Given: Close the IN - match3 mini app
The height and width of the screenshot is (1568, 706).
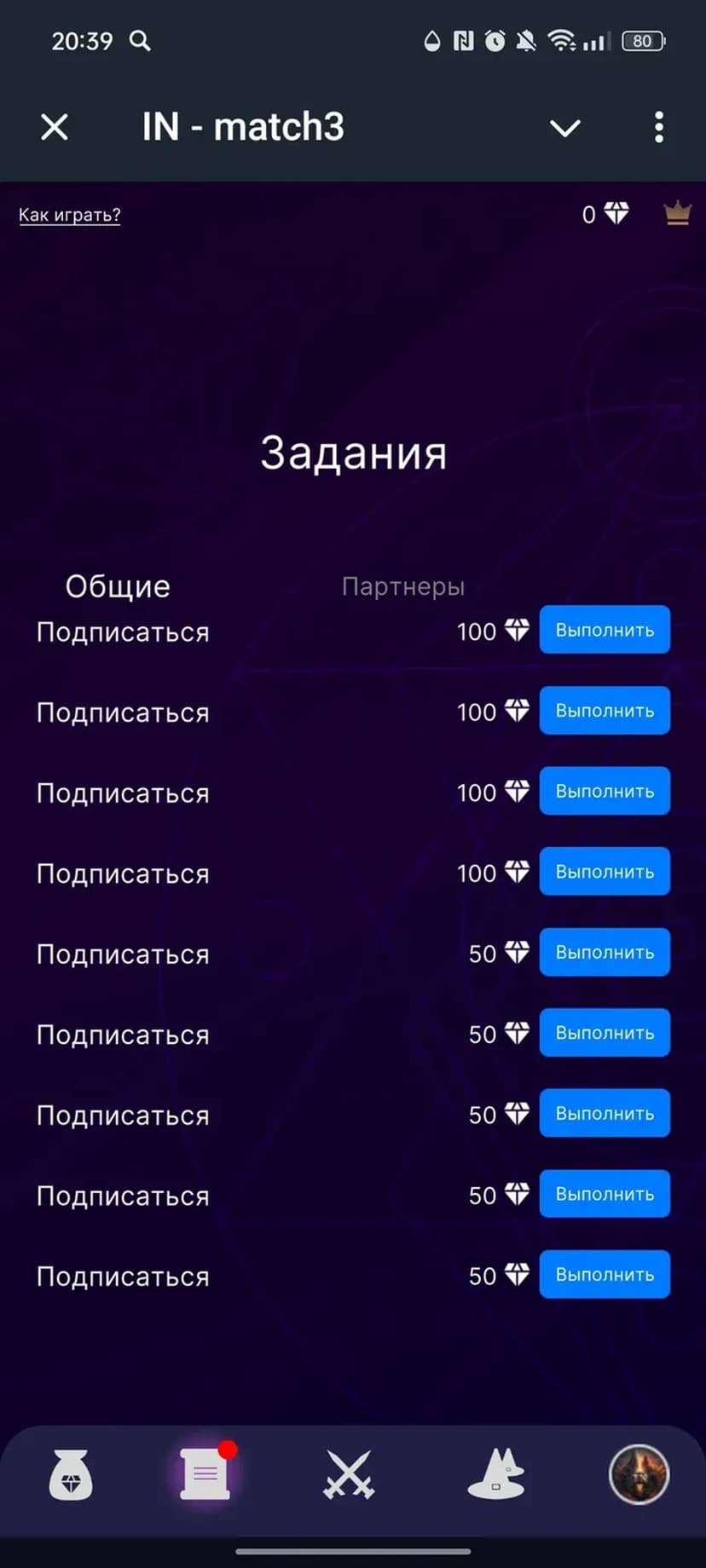Looking at the screenshot, I should (x=55, y=128).
